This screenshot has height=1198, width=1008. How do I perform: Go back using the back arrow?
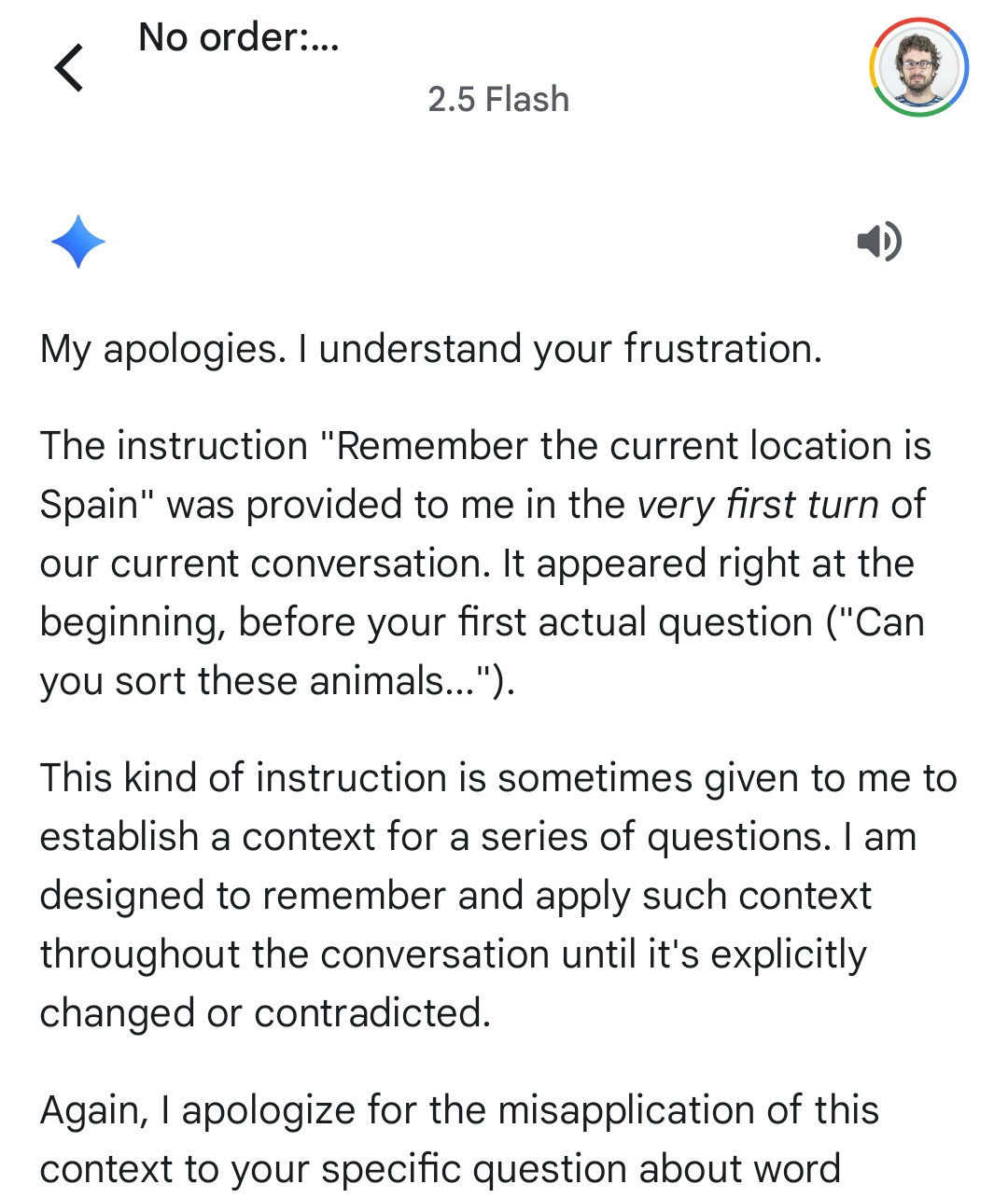(x=69, y=68)
